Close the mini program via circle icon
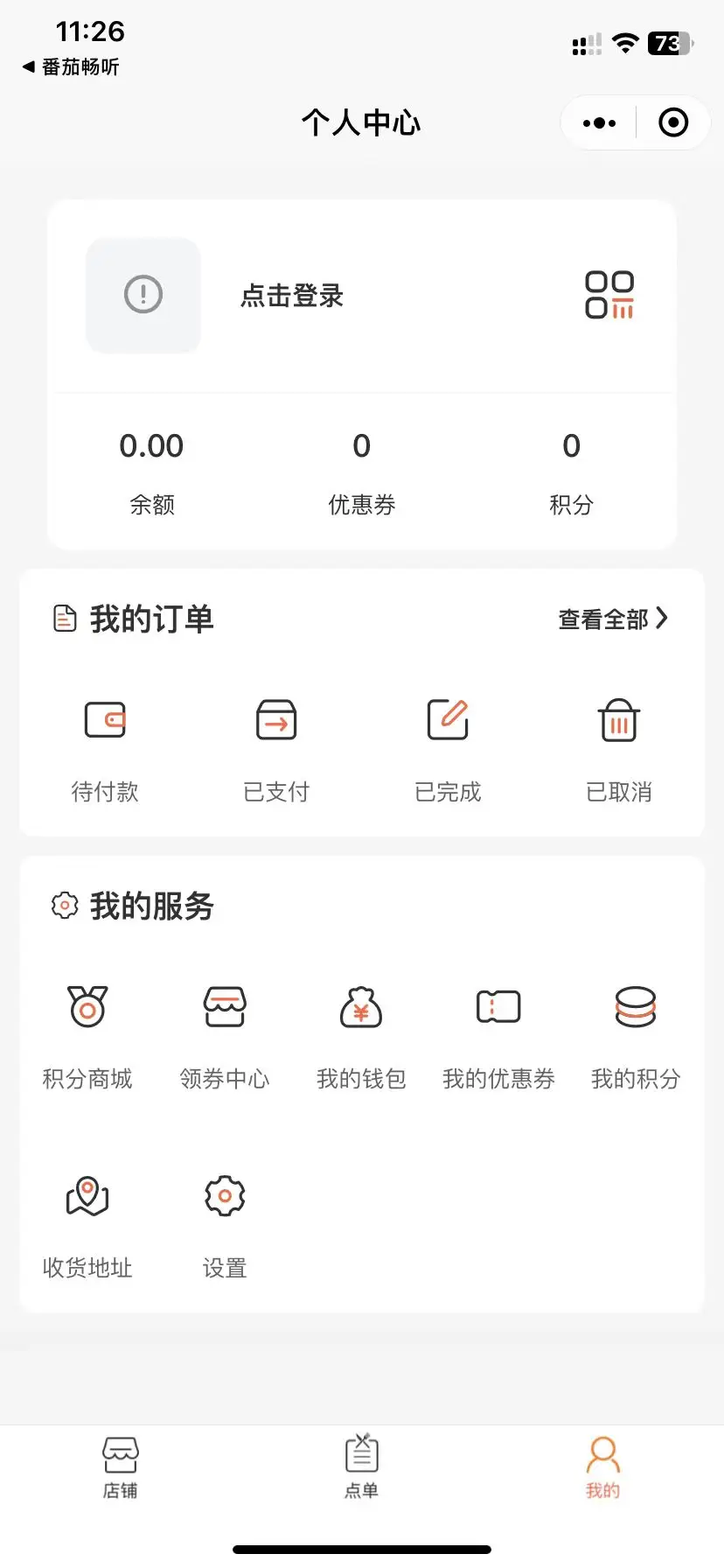This screenshot has width=724, height=1568. 672,123
